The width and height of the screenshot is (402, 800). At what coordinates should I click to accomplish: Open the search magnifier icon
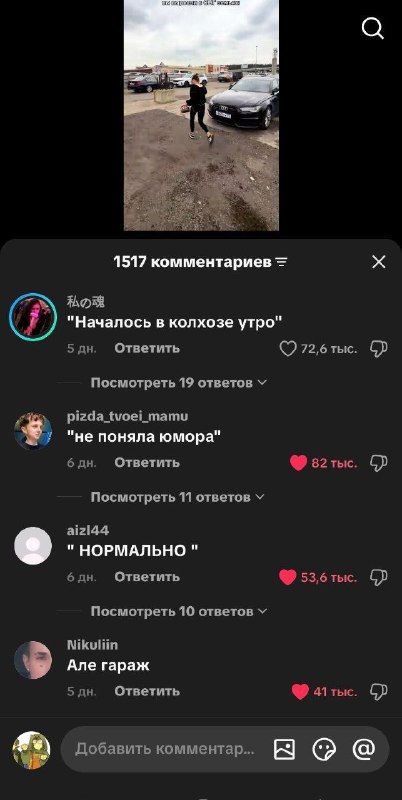tap(372, 29)
